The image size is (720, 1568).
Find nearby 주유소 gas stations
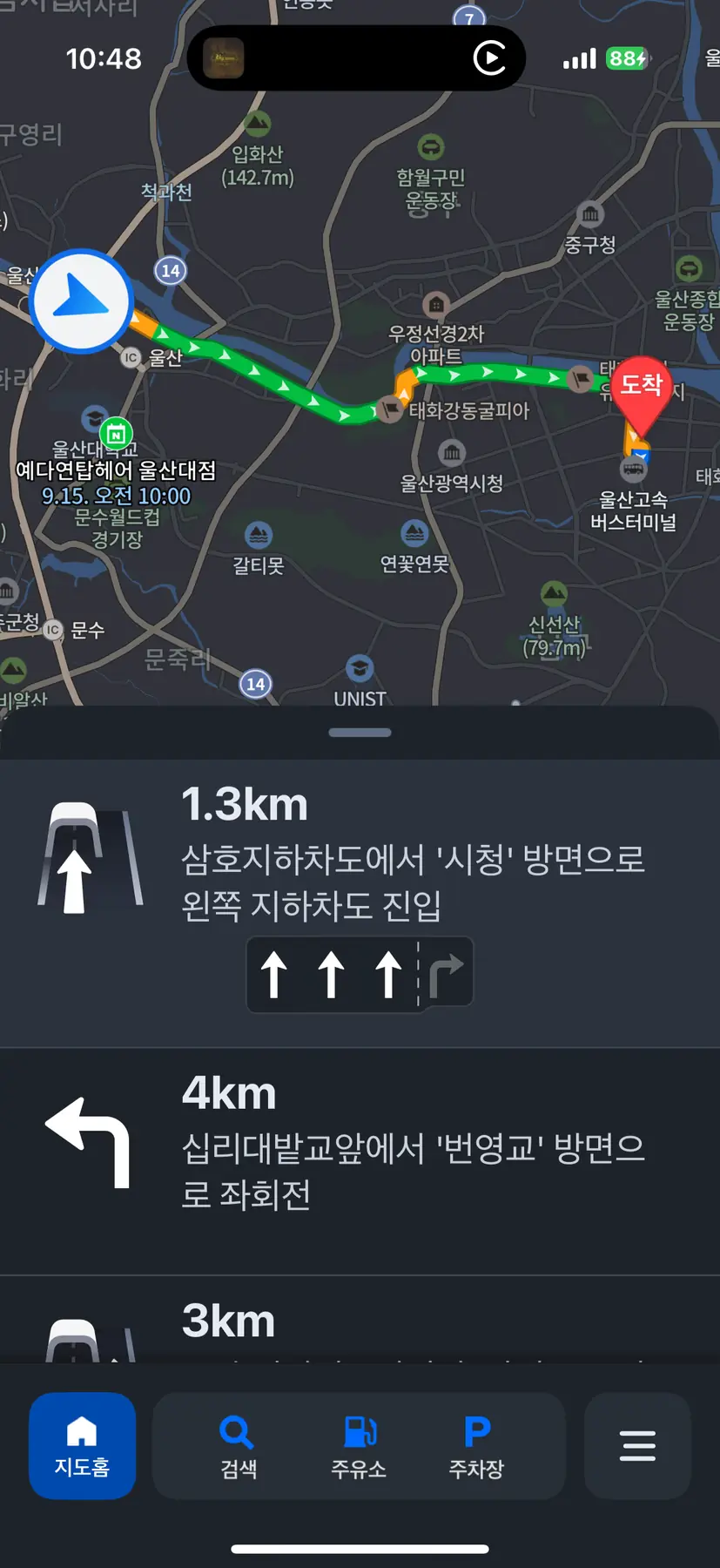[x=358, y=1445]
